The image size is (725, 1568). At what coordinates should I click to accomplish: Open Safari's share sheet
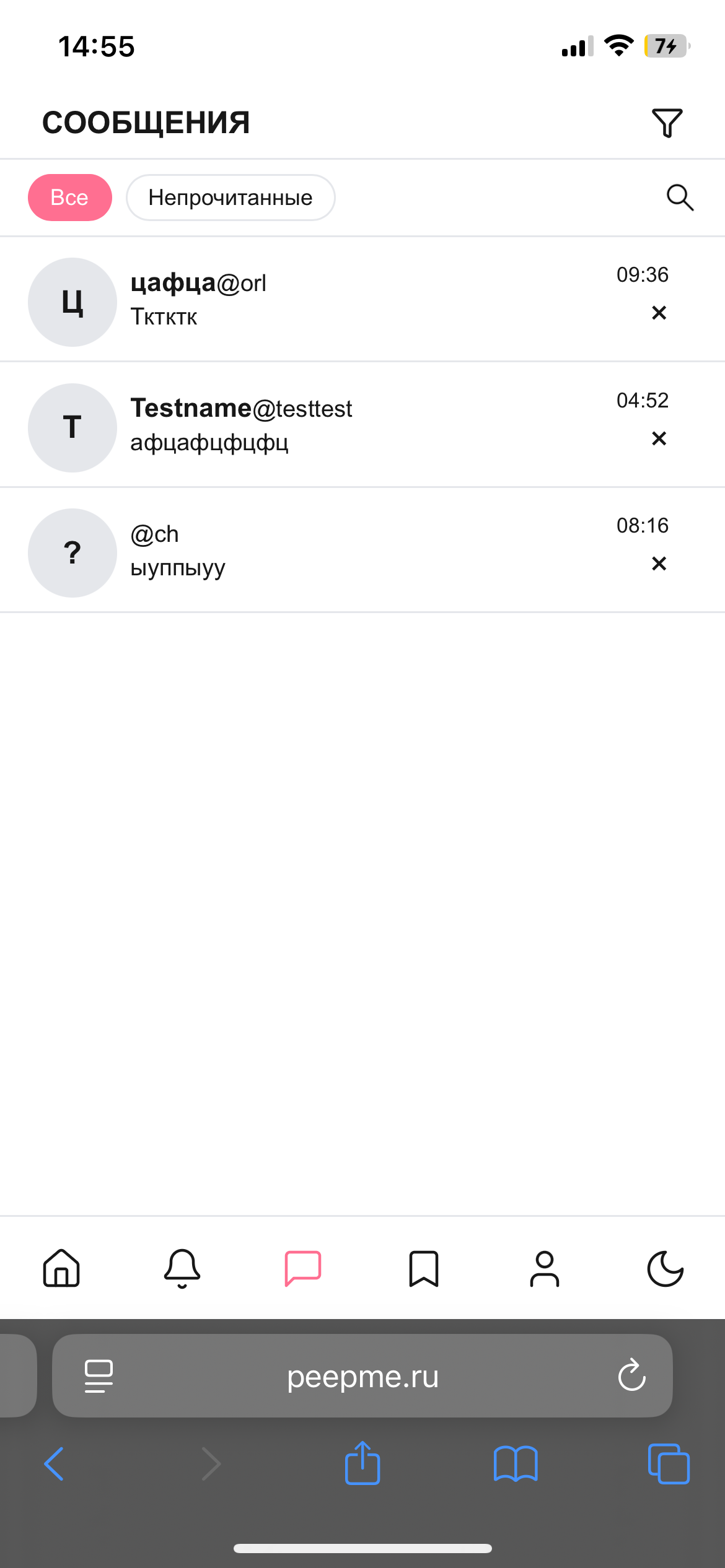tap(362, 1463)
